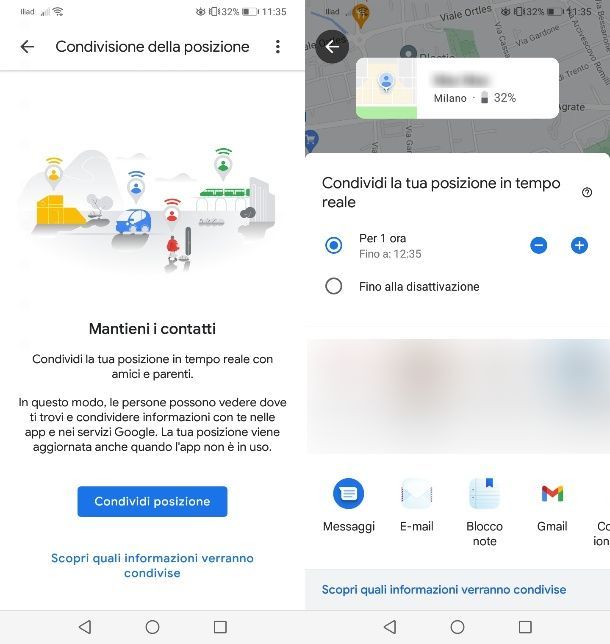This screenshot has height=644, width=610.
Task: Open the overflow menu beside Condivisione della posizione
Action: pos(278,47)
